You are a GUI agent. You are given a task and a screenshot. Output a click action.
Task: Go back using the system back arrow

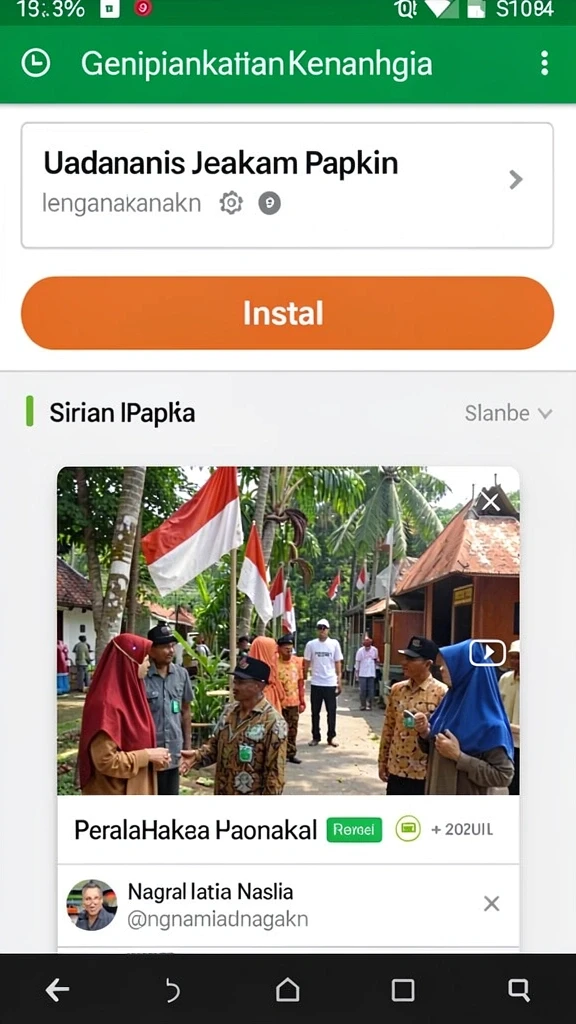pyautogui.click(x=57, y=990)
